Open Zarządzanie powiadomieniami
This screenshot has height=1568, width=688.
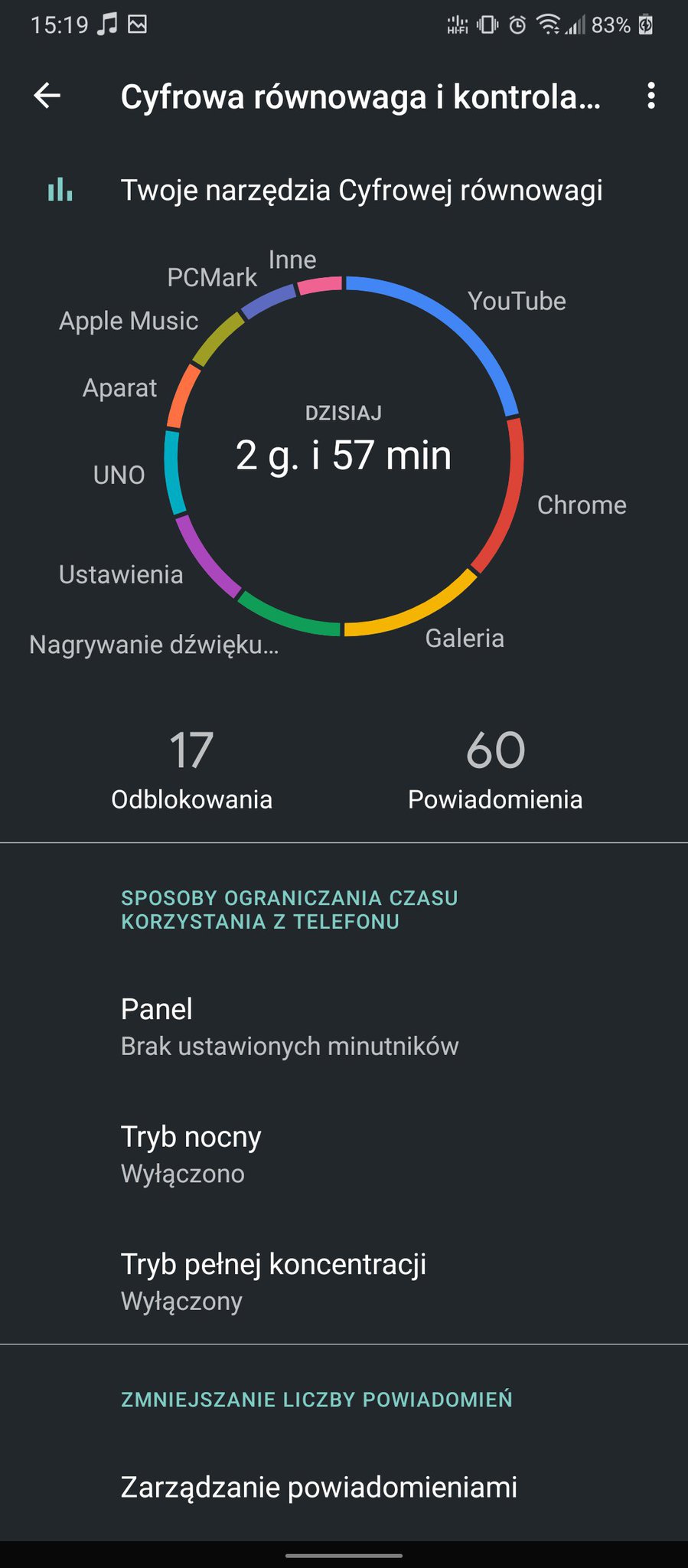[344, 1487]
